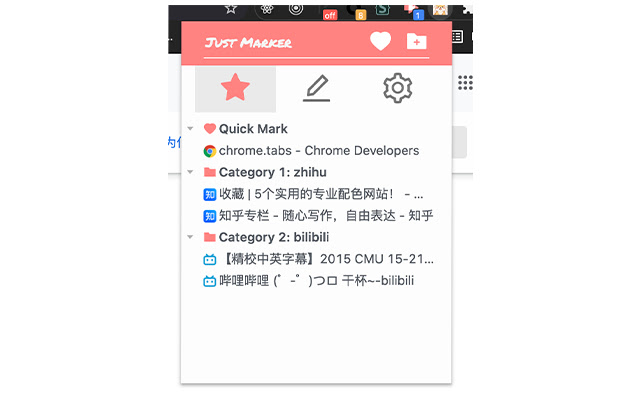Collapse the Quick Mark group

click(190, 129)
